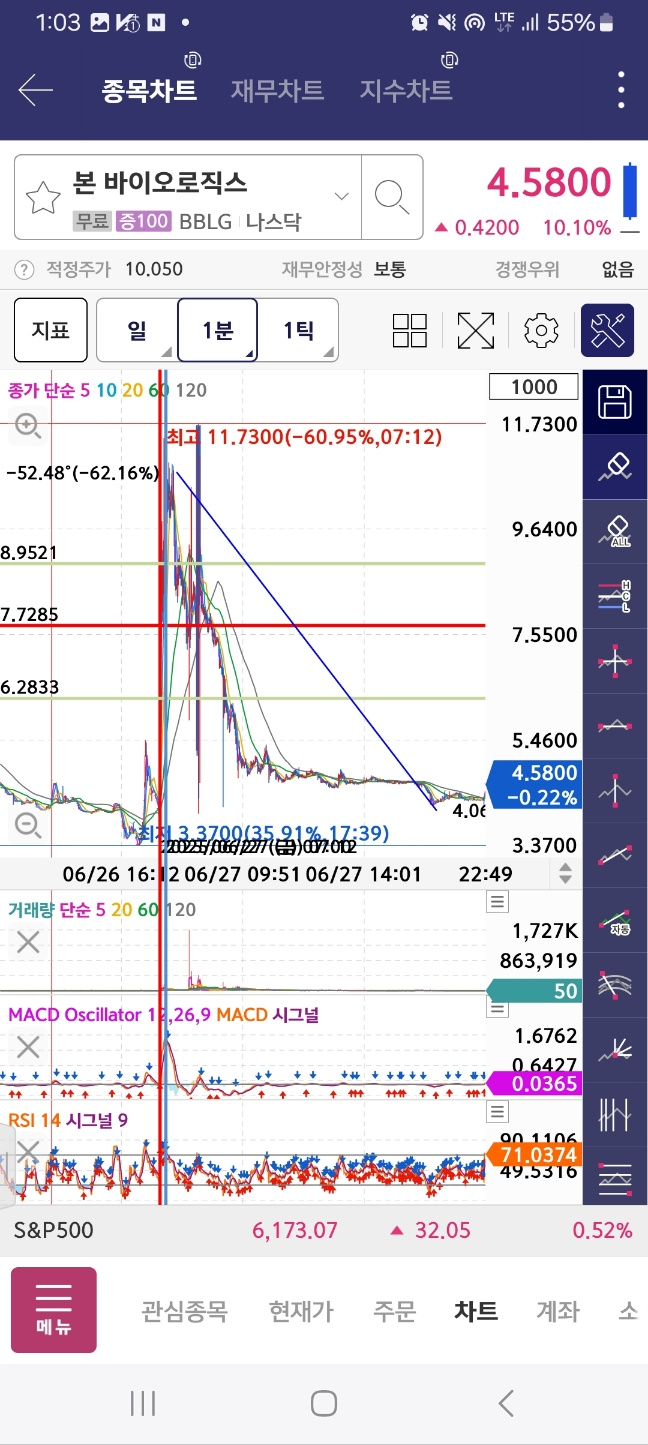Close the 거래량 volume indicator panel
The height and width of the screenshot is (1445, 648).
coord(28,942)
